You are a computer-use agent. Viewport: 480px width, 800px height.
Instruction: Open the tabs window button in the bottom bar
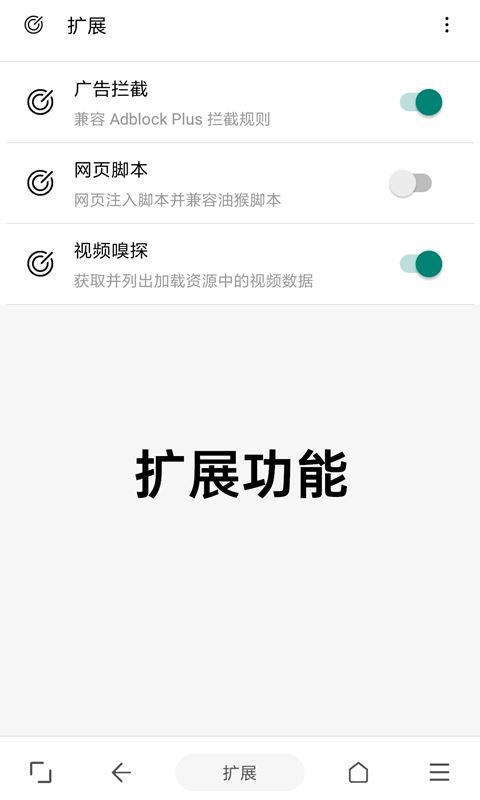click(x=41, y=772)
